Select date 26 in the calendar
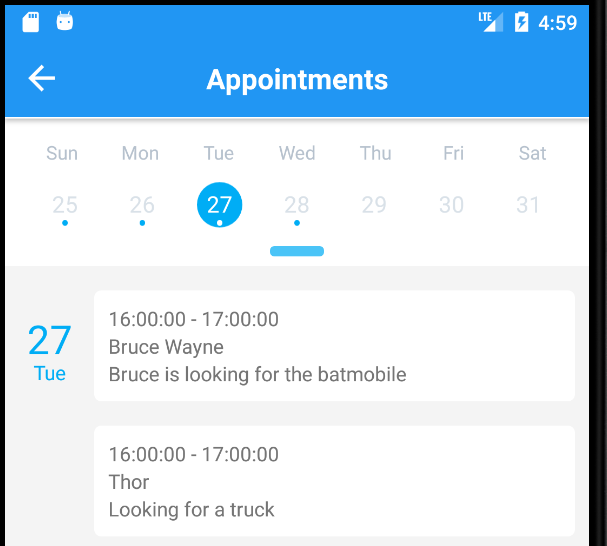This screenshot has width=607, height=546. click(x=141, y=205)
